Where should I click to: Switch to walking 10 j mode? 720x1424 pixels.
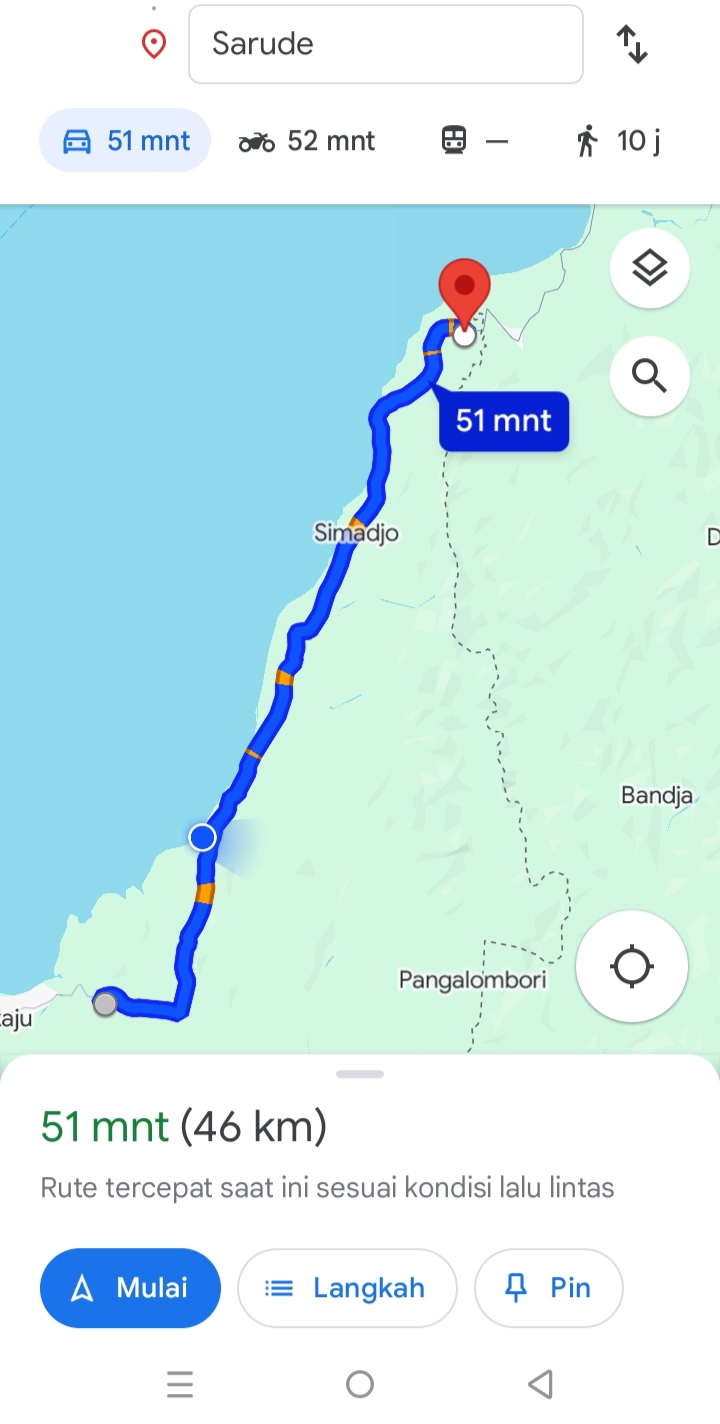click(x=618, y=141)
